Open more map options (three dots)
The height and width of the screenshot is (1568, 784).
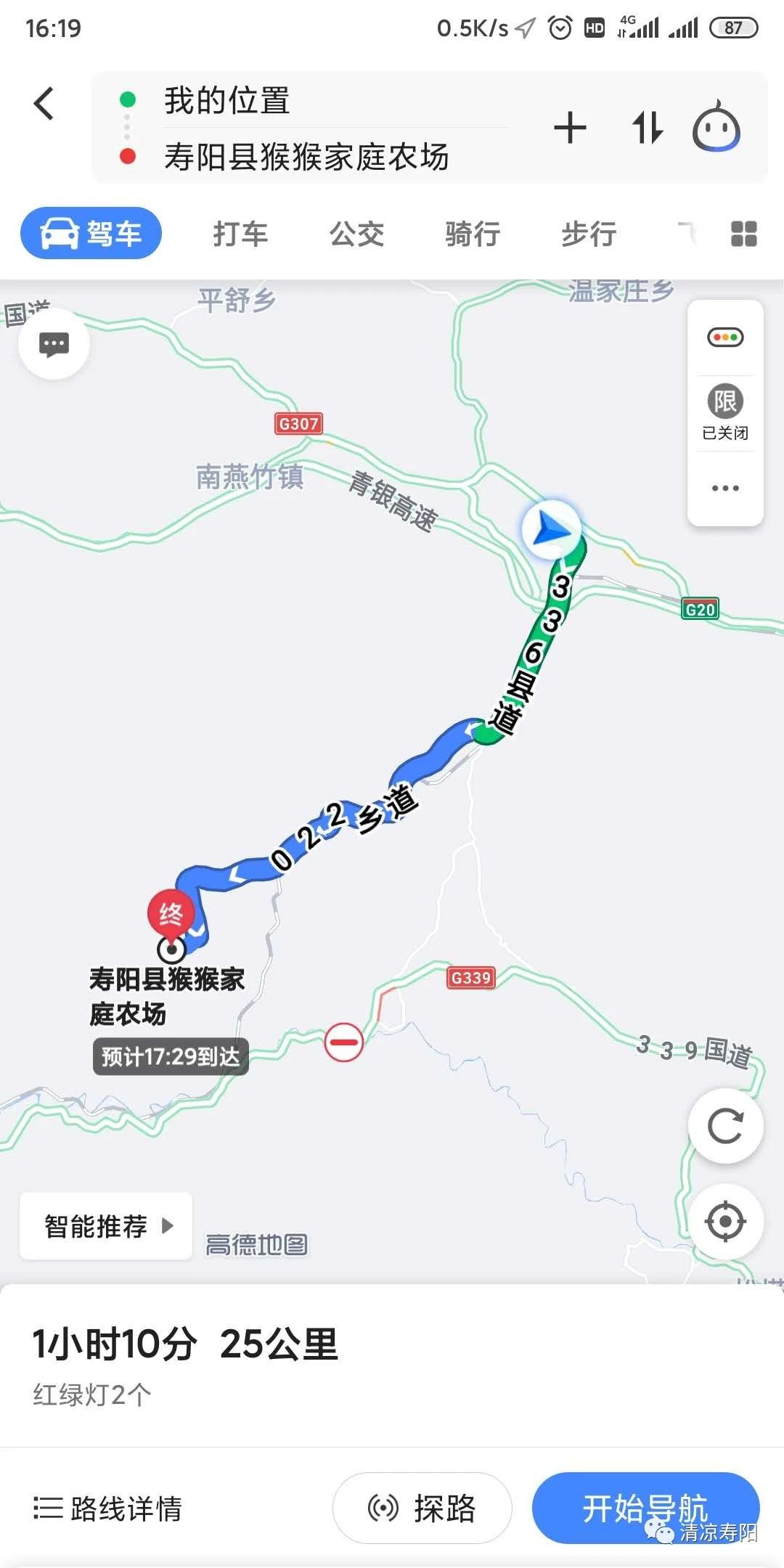click(725, 488)
